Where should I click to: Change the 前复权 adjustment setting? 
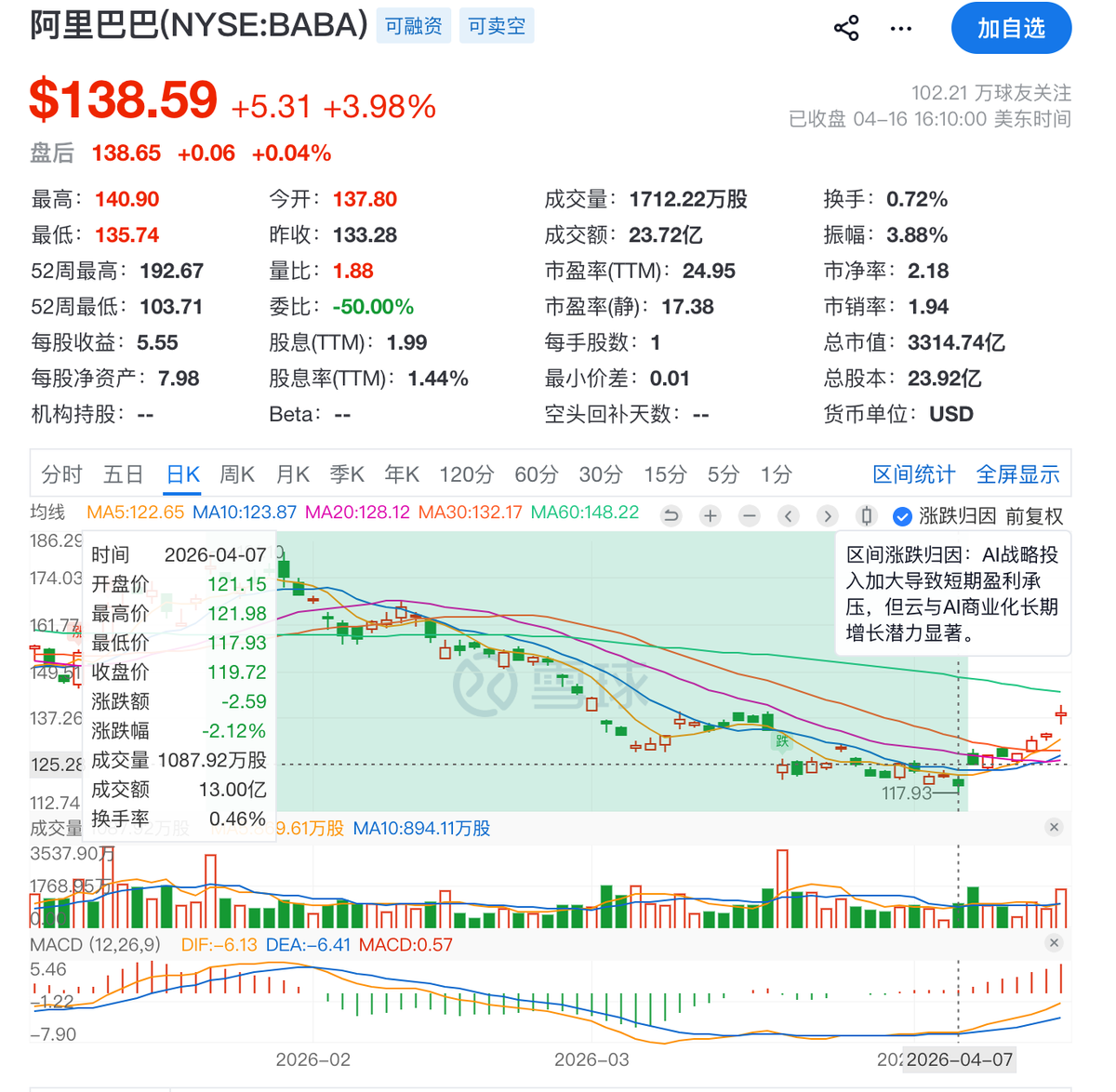point(1034,516)
